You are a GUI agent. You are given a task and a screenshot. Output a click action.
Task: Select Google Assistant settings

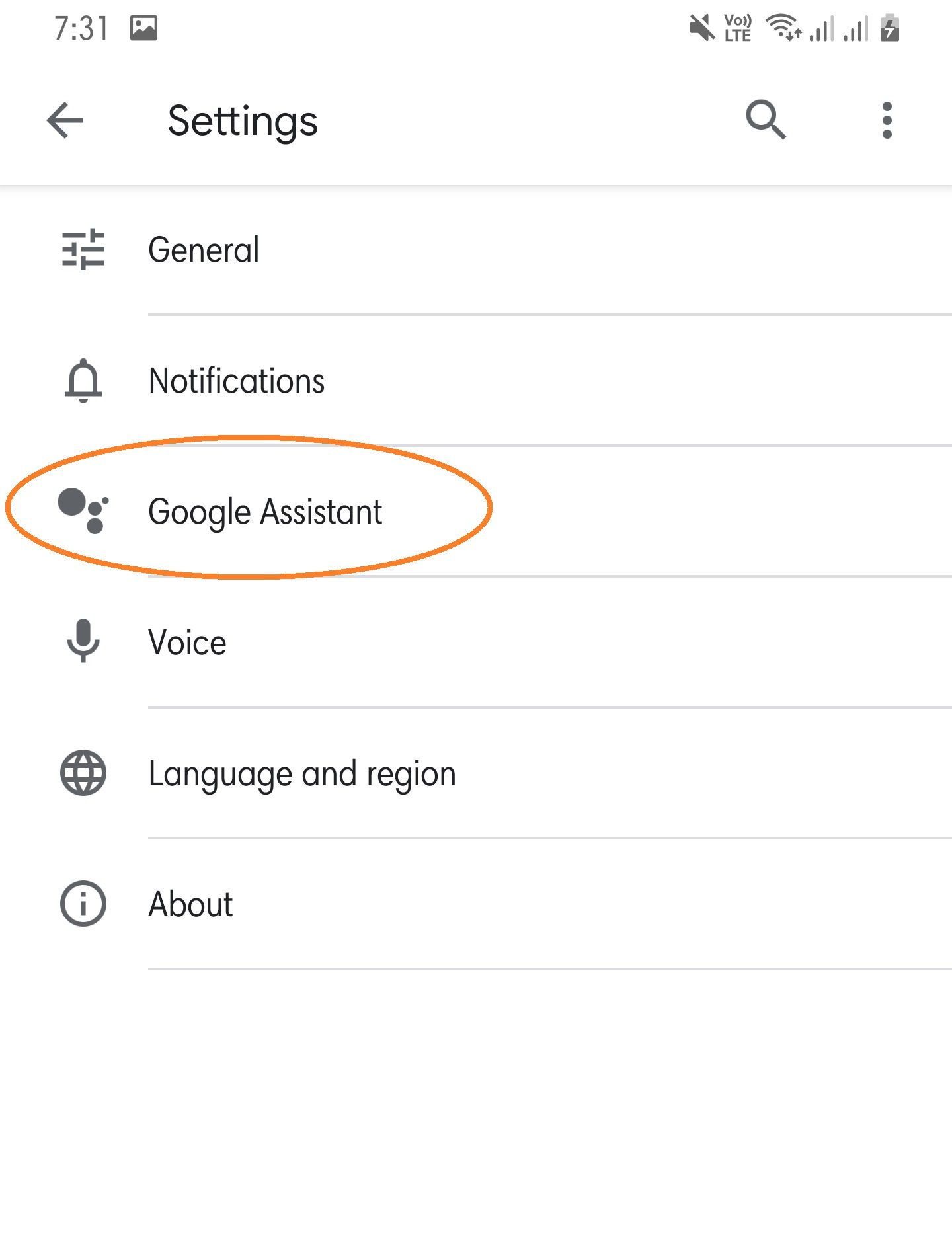coord(264,512)
